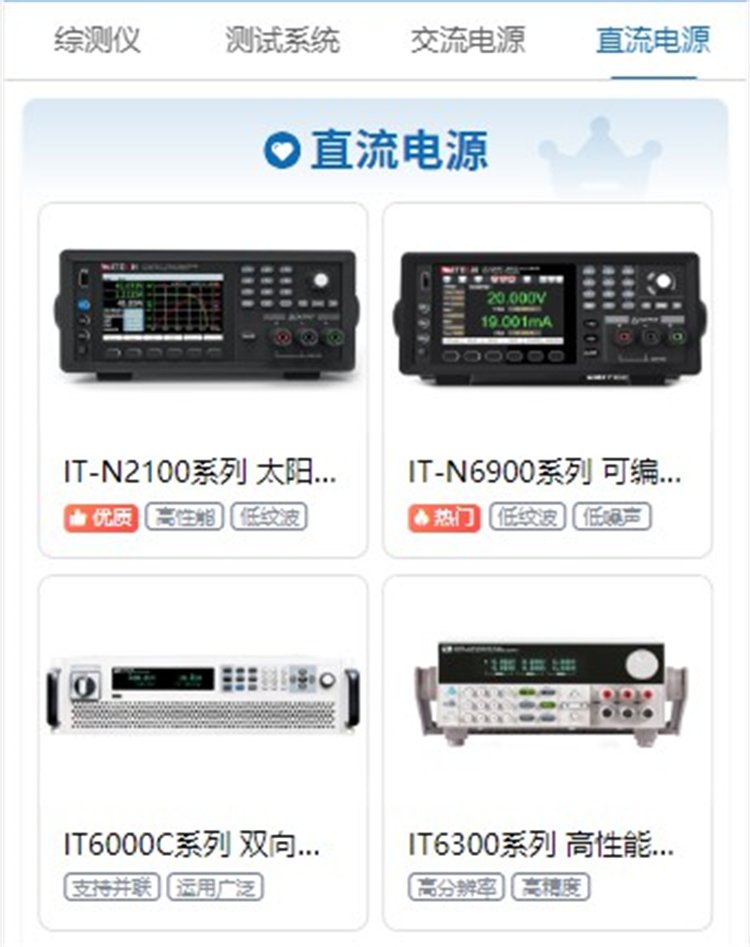Viewport: 750px width, 947px height.
Task: Switch to the 综测仪 tab
Action: point(97,40)
